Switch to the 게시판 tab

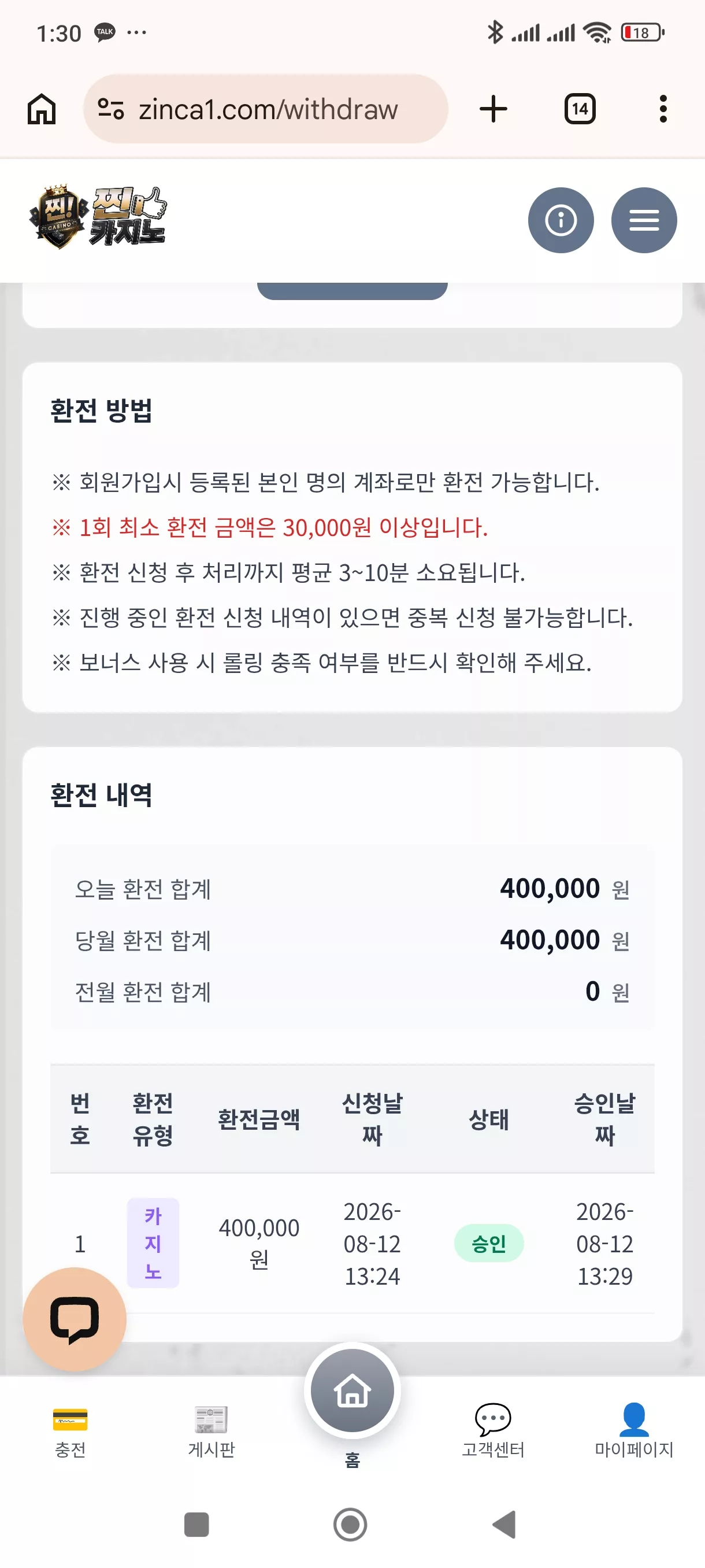[x=211, y=1432]
